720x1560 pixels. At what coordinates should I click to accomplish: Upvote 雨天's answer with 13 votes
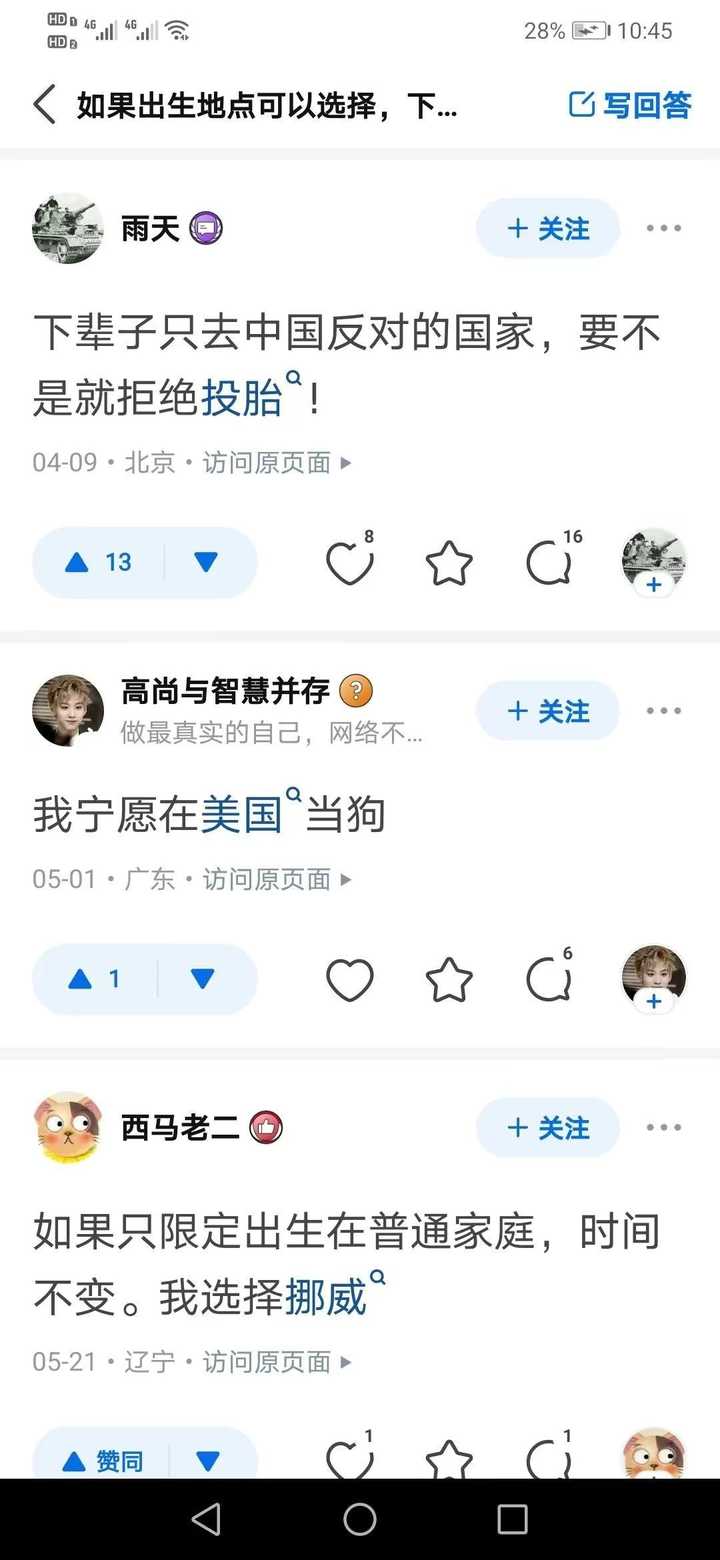pyautogui.click(x=99, y=563)
